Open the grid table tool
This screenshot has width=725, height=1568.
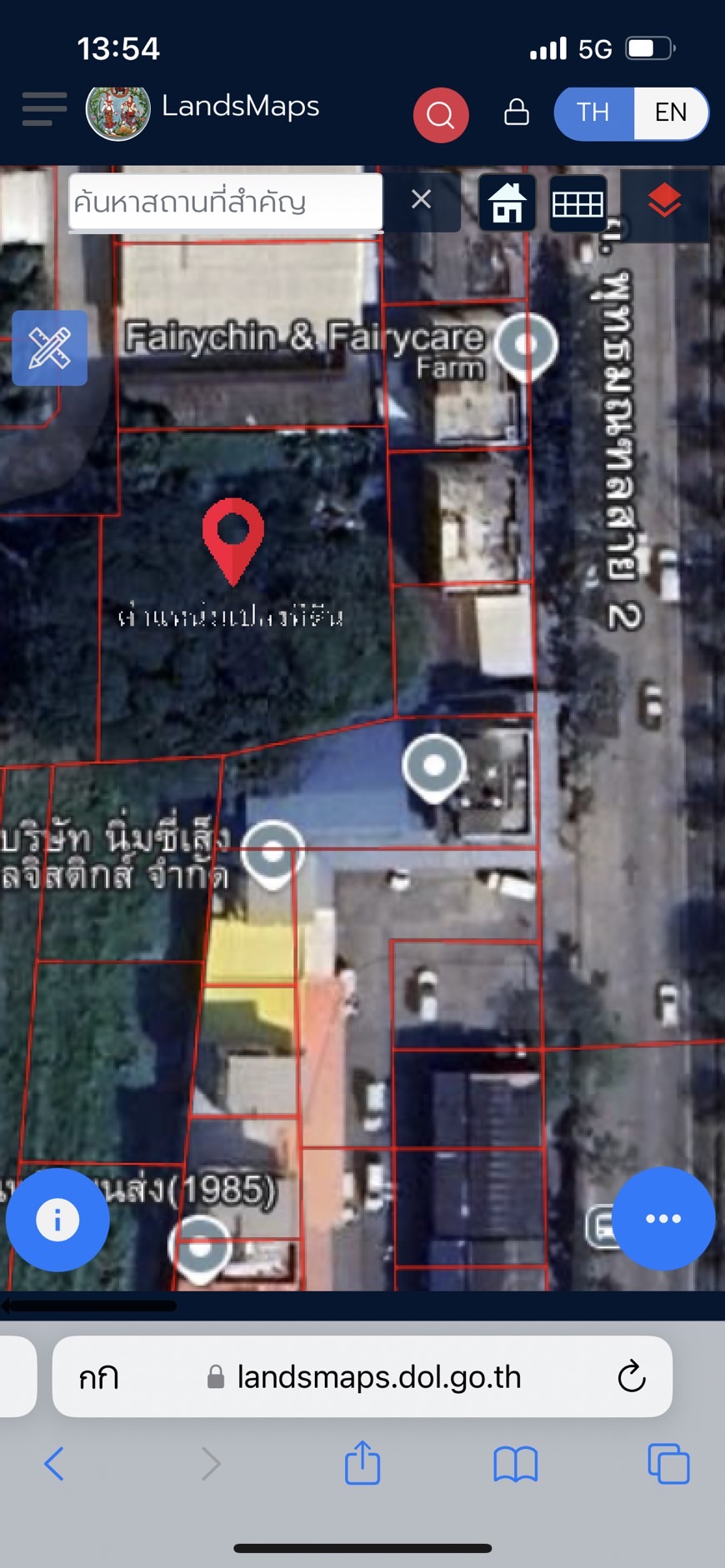(578, 203)
